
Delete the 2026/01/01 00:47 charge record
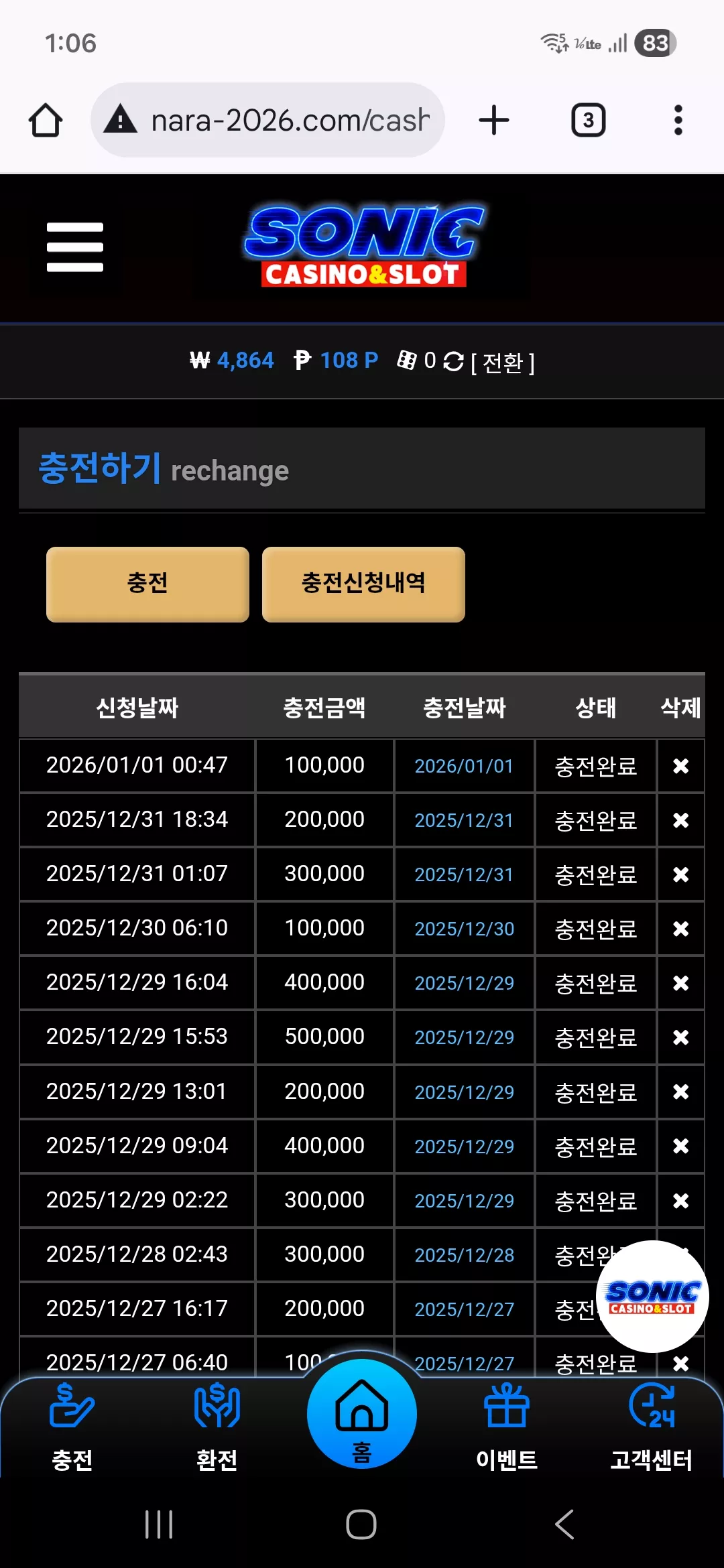tap(681, 766)
